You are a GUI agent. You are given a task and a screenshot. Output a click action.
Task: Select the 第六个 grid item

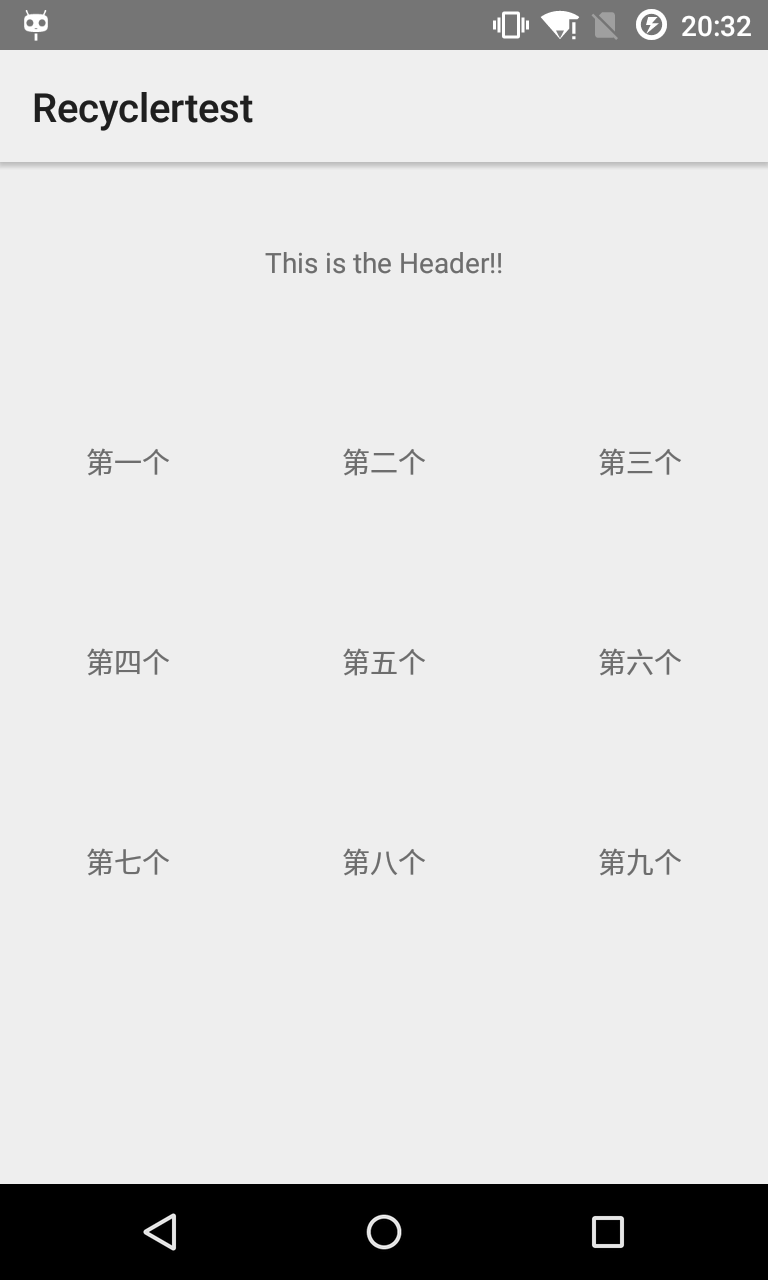640,662
